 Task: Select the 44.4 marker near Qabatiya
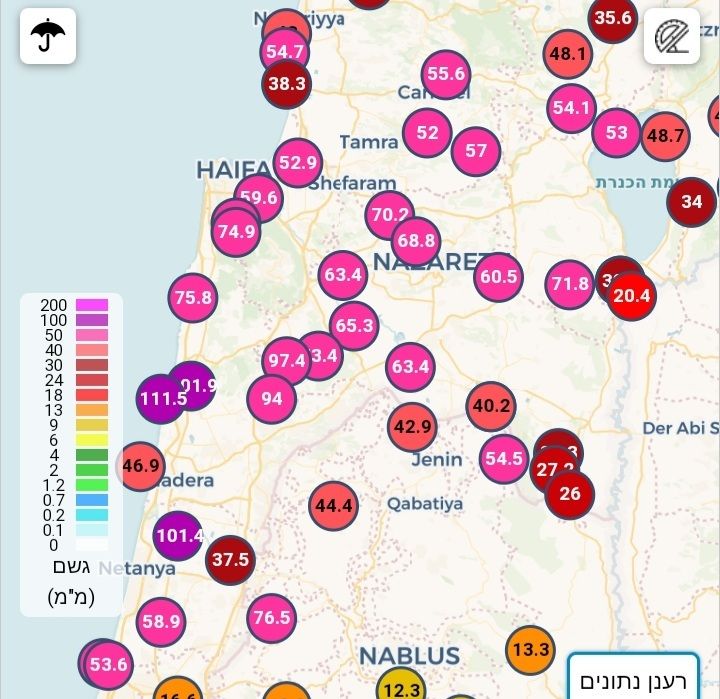coord(334,506)
